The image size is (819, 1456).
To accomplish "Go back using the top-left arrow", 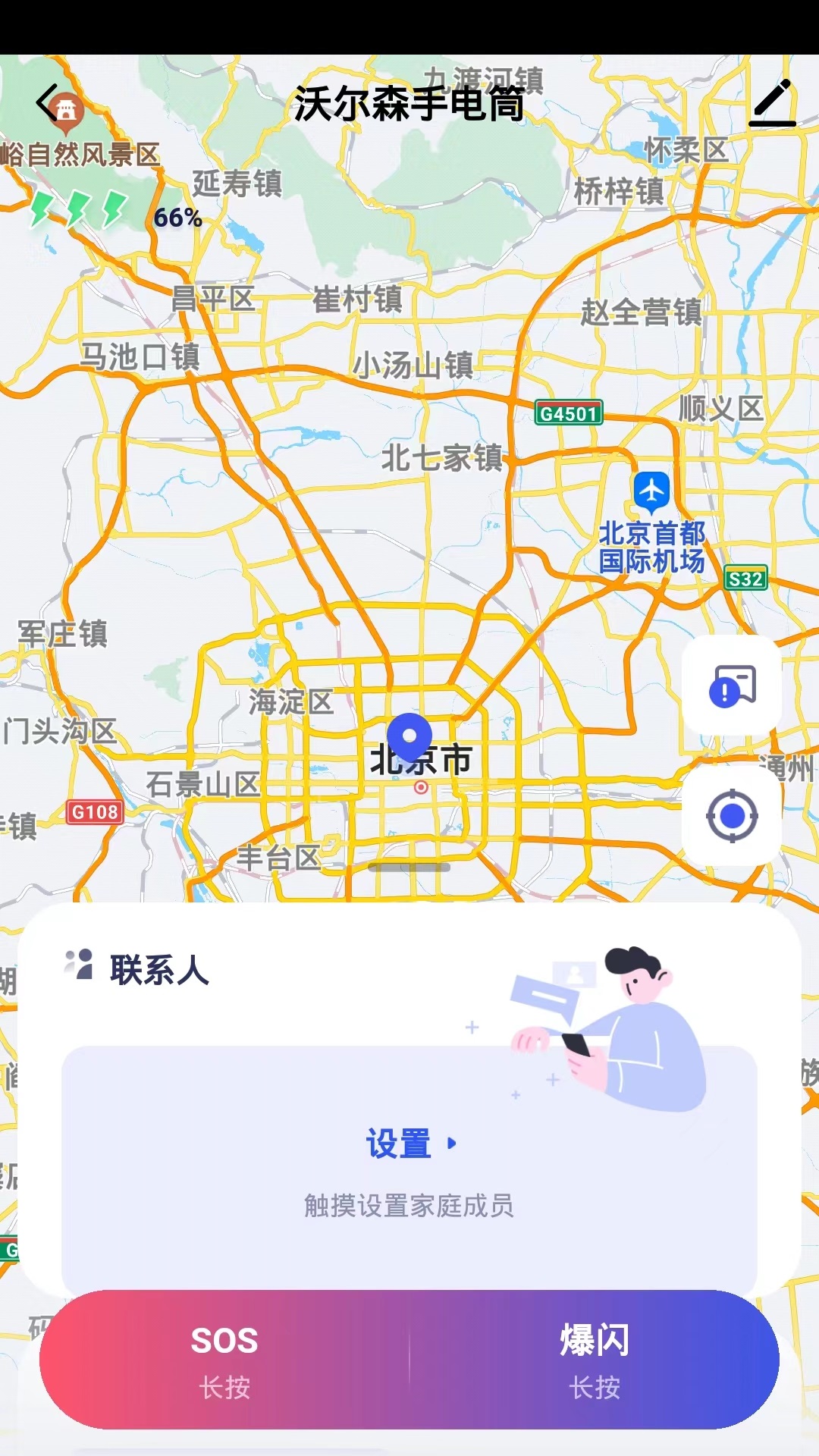I will pos(49,102).
